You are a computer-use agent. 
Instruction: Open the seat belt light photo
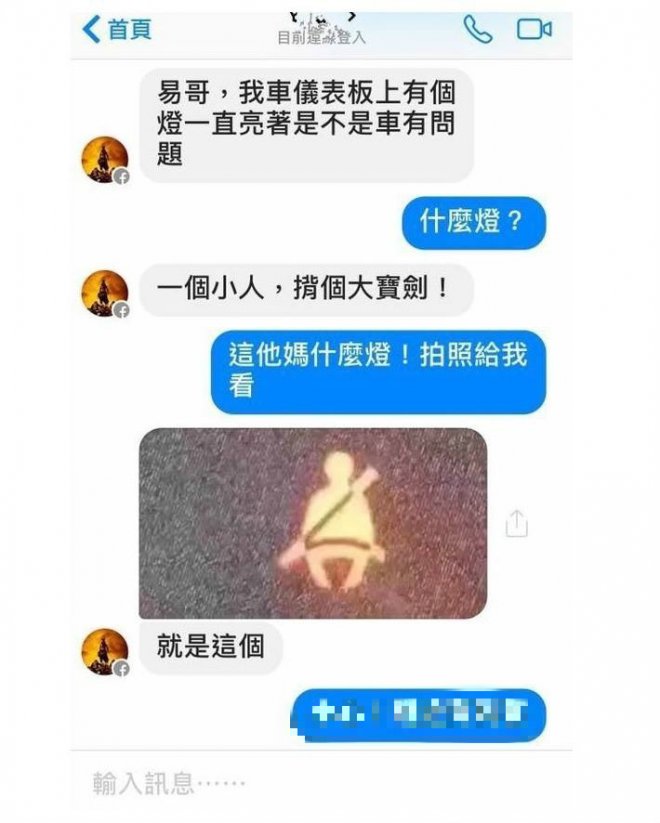[x=313, y=522]
